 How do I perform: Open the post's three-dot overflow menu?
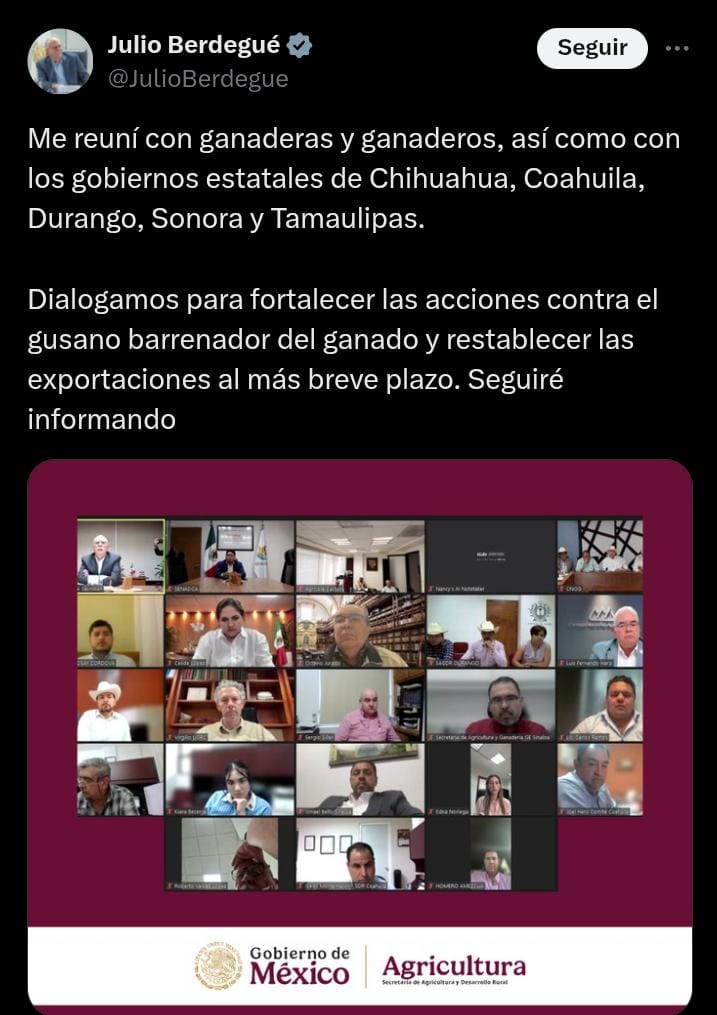pyautogui.click(x=677, y=47)
